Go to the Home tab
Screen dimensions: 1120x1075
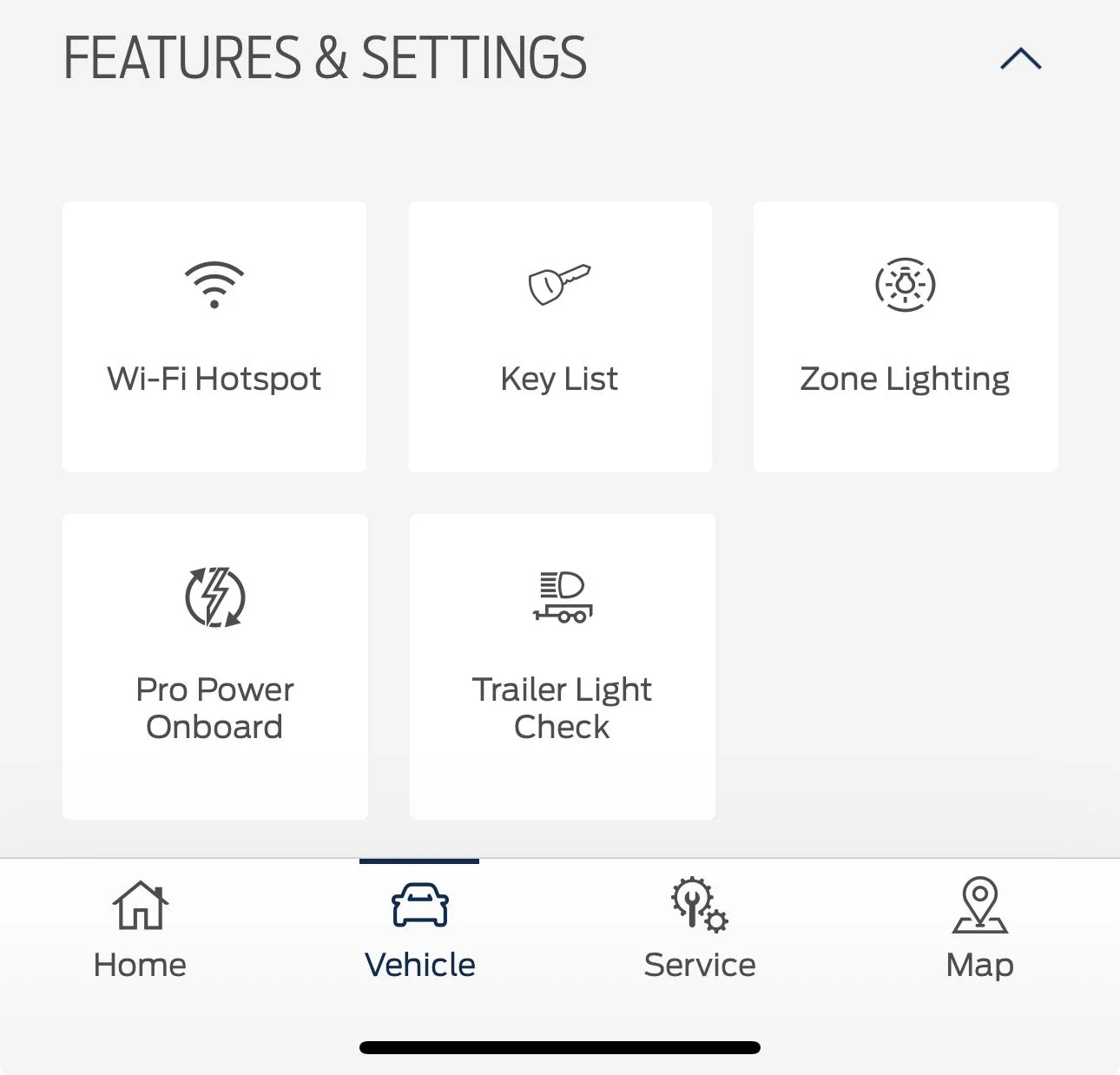pos(140,929)
